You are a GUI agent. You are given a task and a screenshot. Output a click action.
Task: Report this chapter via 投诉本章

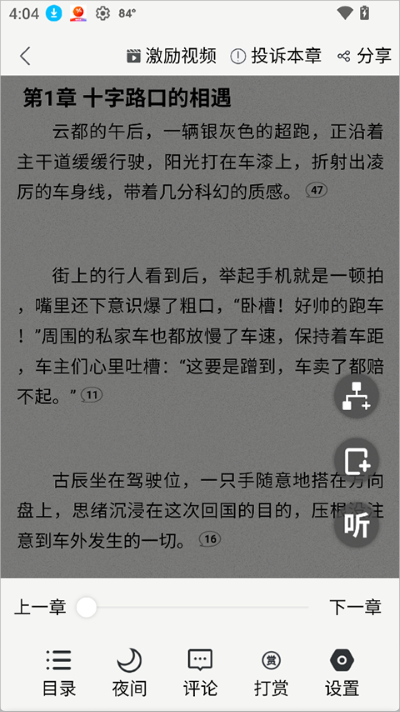point(276,56)
